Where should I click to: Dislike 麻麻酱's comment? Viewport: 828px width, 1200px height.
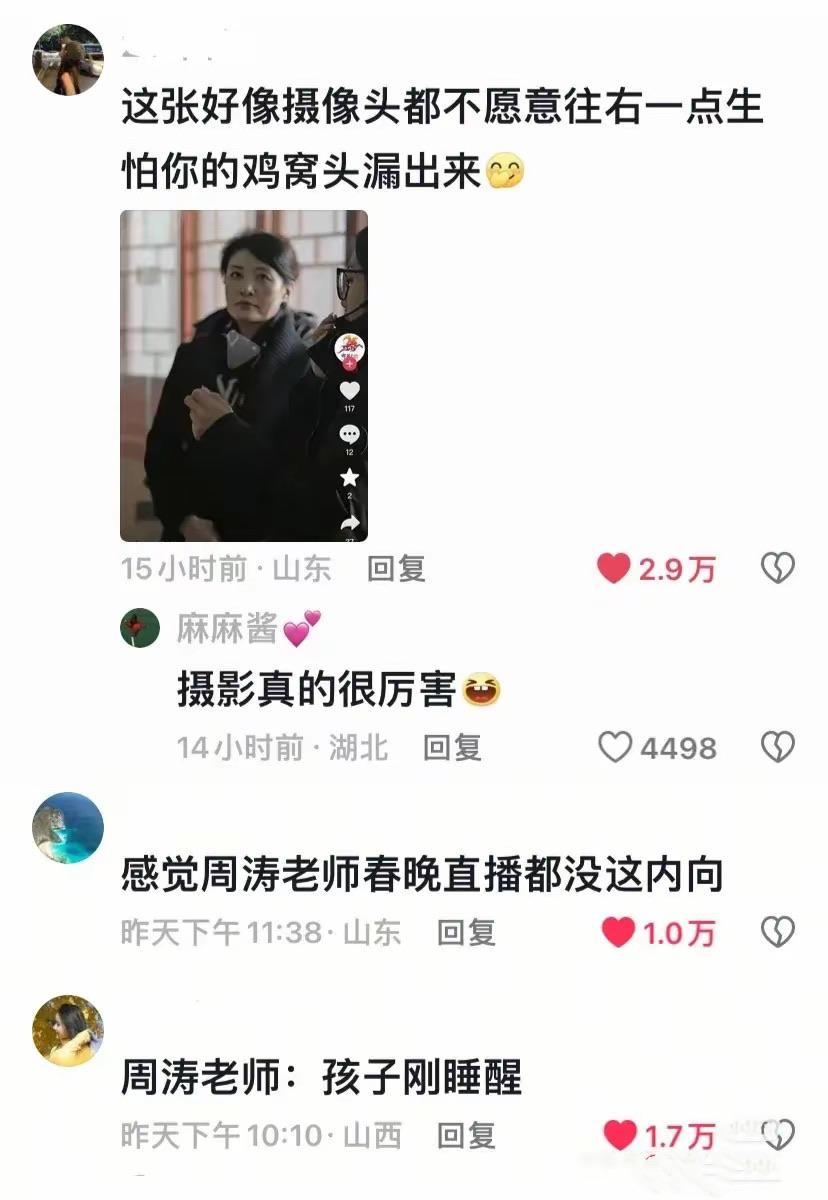pyautogui.click(x=777, y=747)
